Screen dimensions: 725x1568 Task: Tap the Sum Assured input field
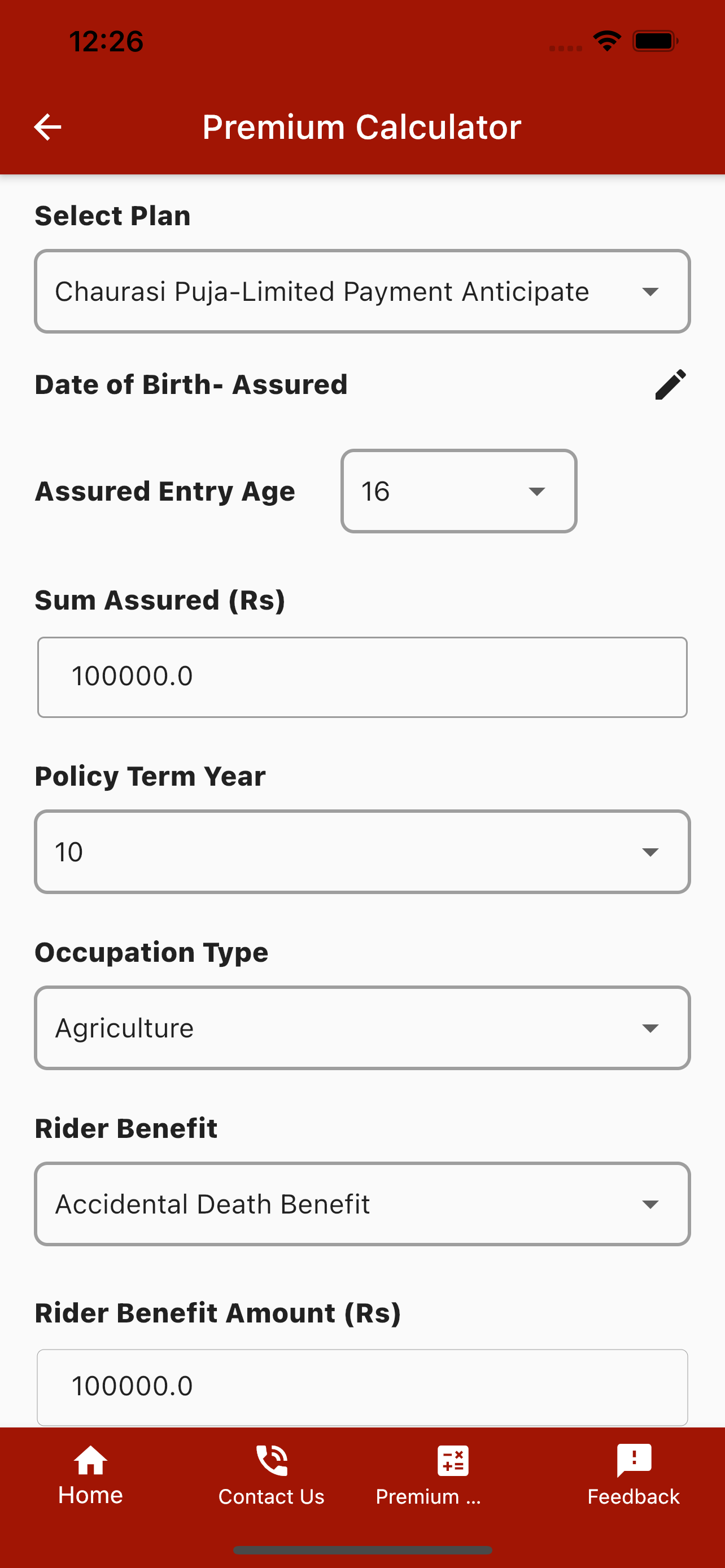pos(362,677)
